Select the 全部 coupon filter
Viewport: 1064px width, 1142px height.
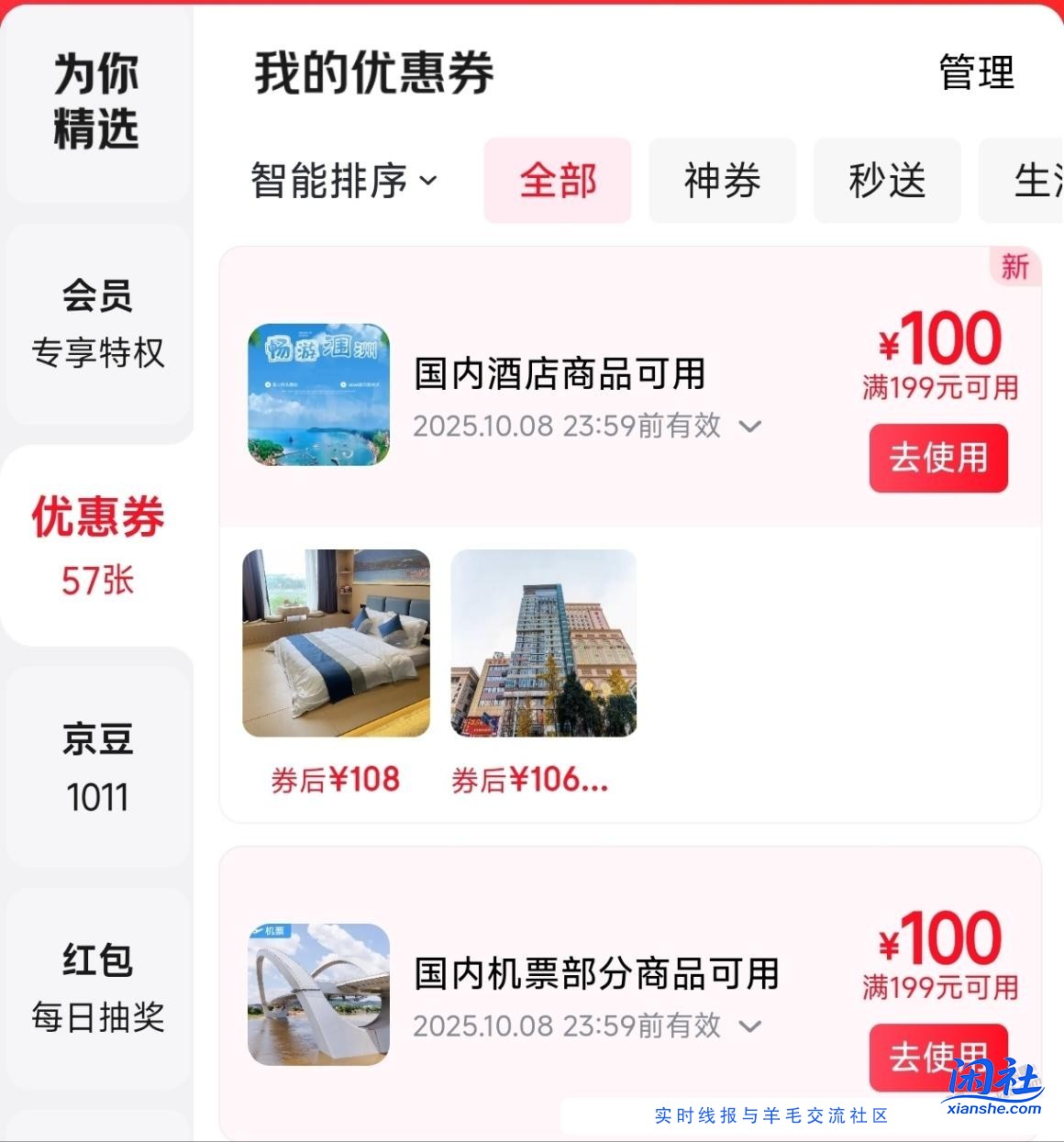[557, 181]
